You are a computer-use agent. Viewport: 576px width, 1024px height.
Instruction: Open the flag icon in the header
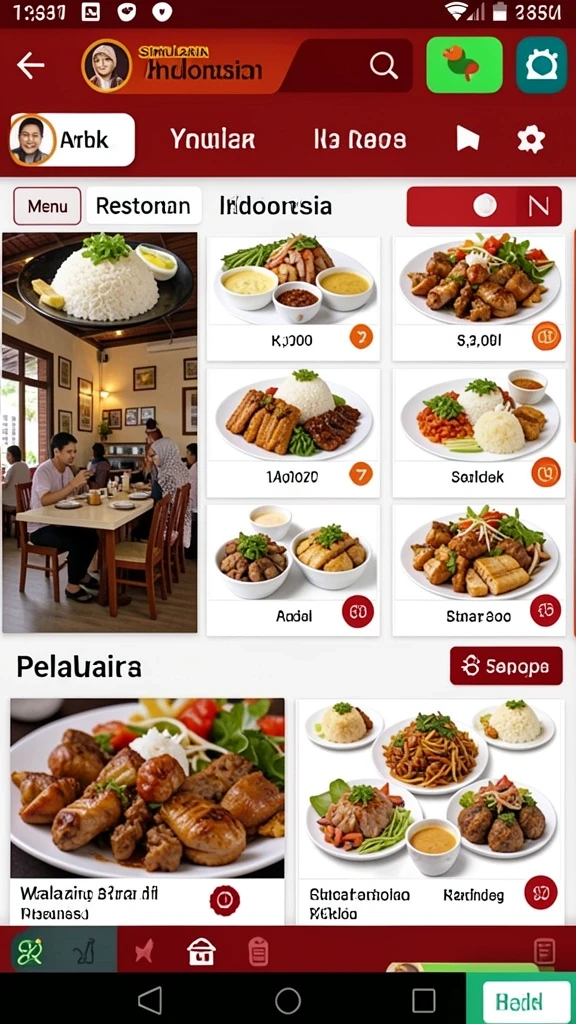(468, 139)
